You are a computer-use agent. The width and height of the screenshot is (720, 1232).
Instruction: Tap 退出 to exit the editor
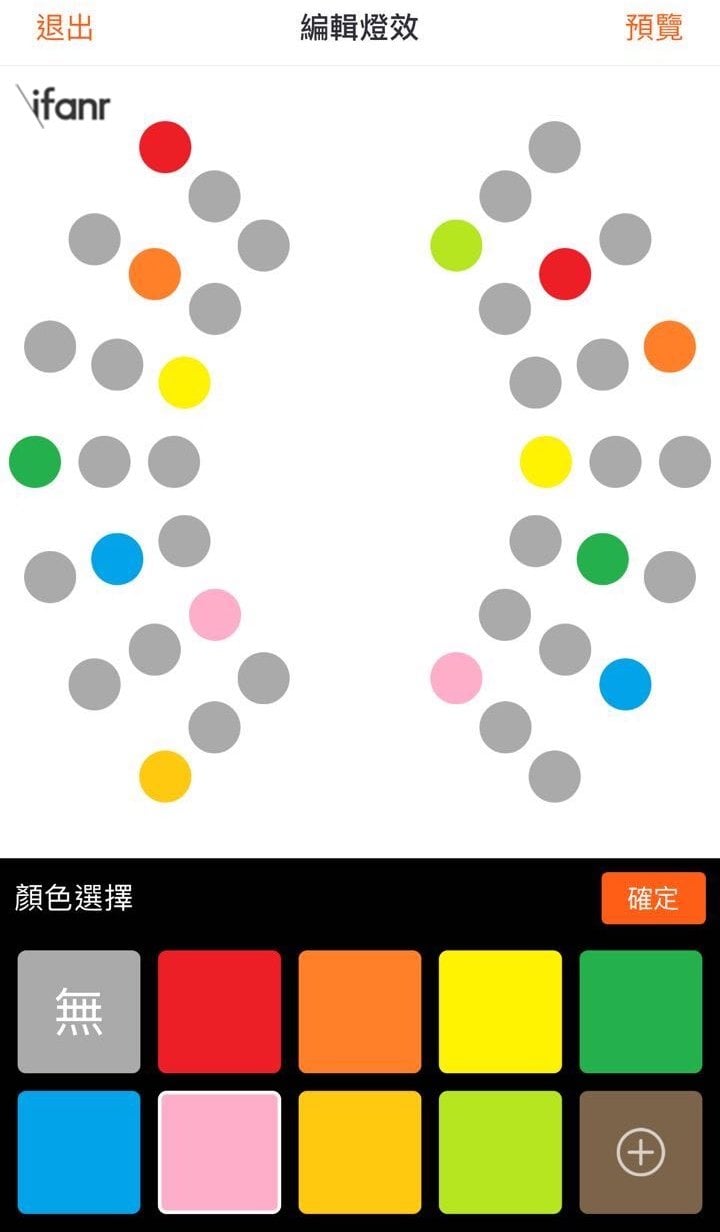65,28
